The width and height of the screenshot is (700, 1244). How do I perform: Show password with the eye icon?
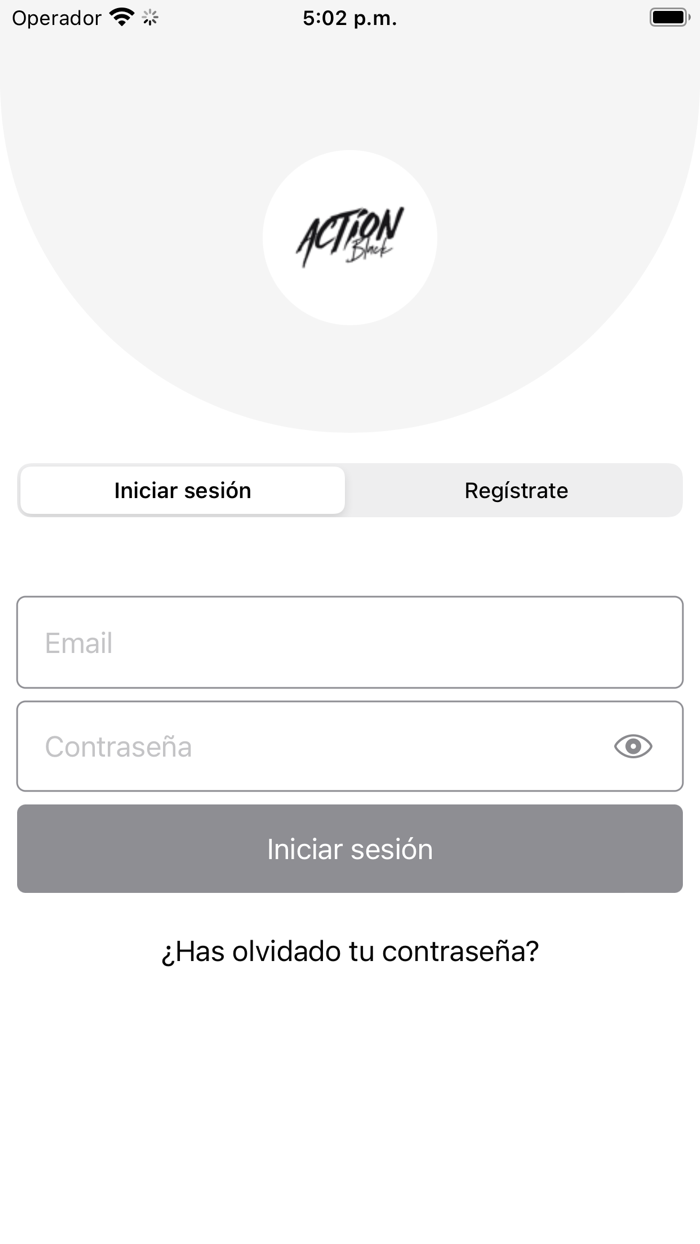tap(633, 747)
